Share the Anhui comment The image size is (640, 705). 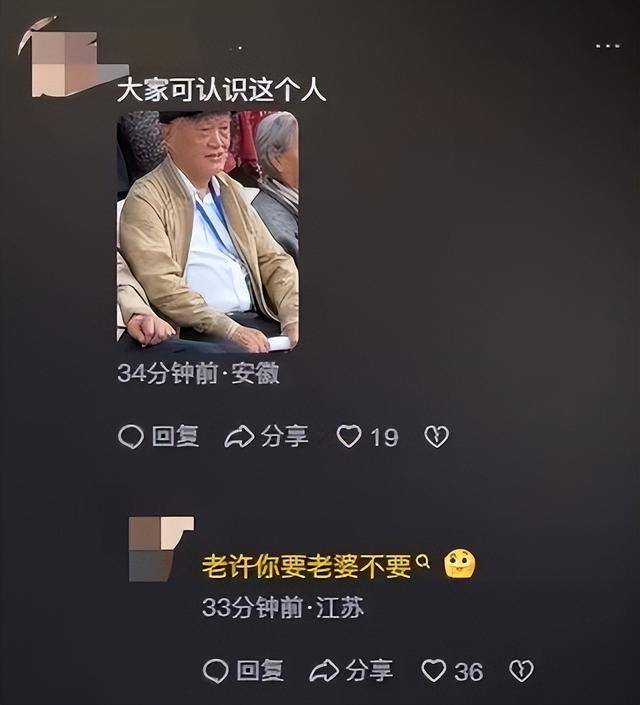[x=266, y=436]
